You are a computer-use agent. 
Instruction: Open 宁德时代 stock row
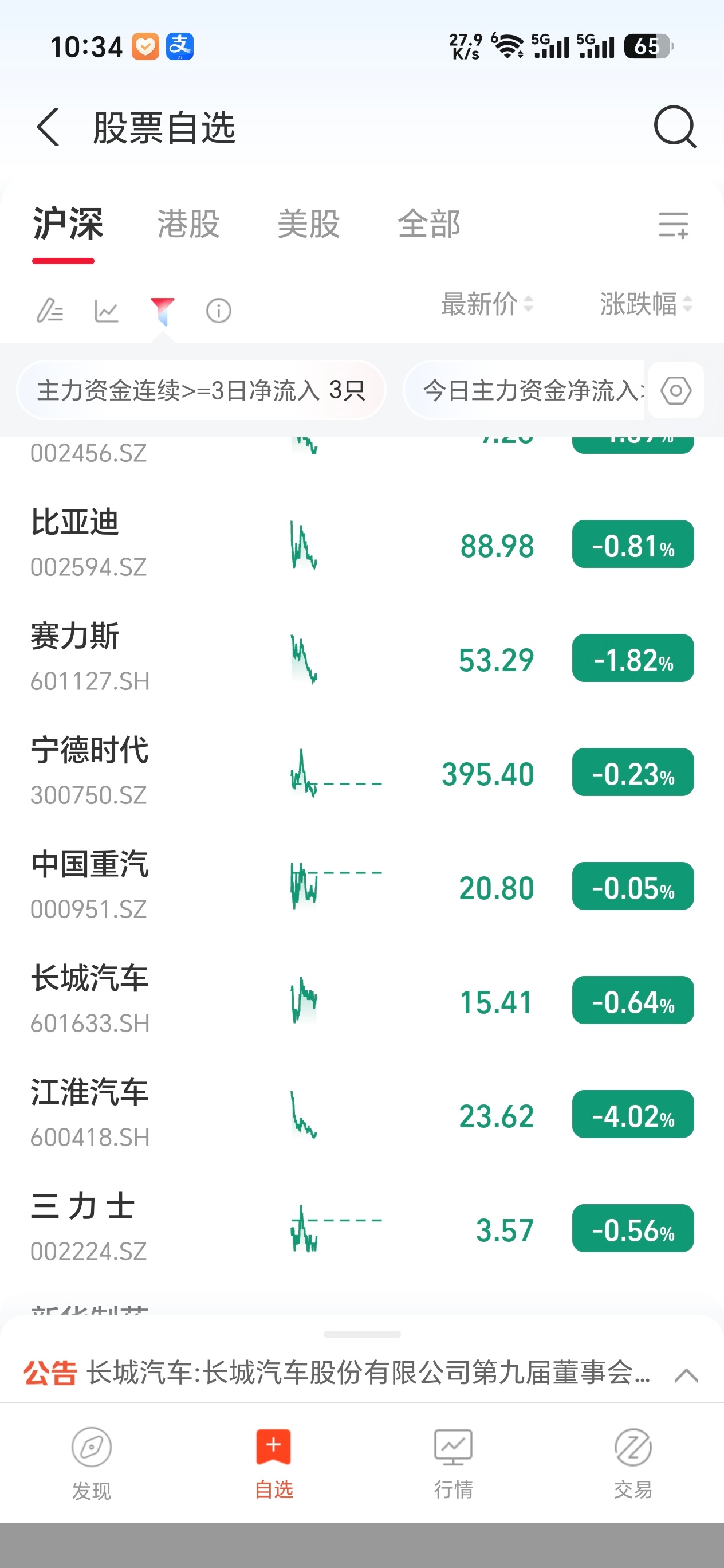point(362,773)
